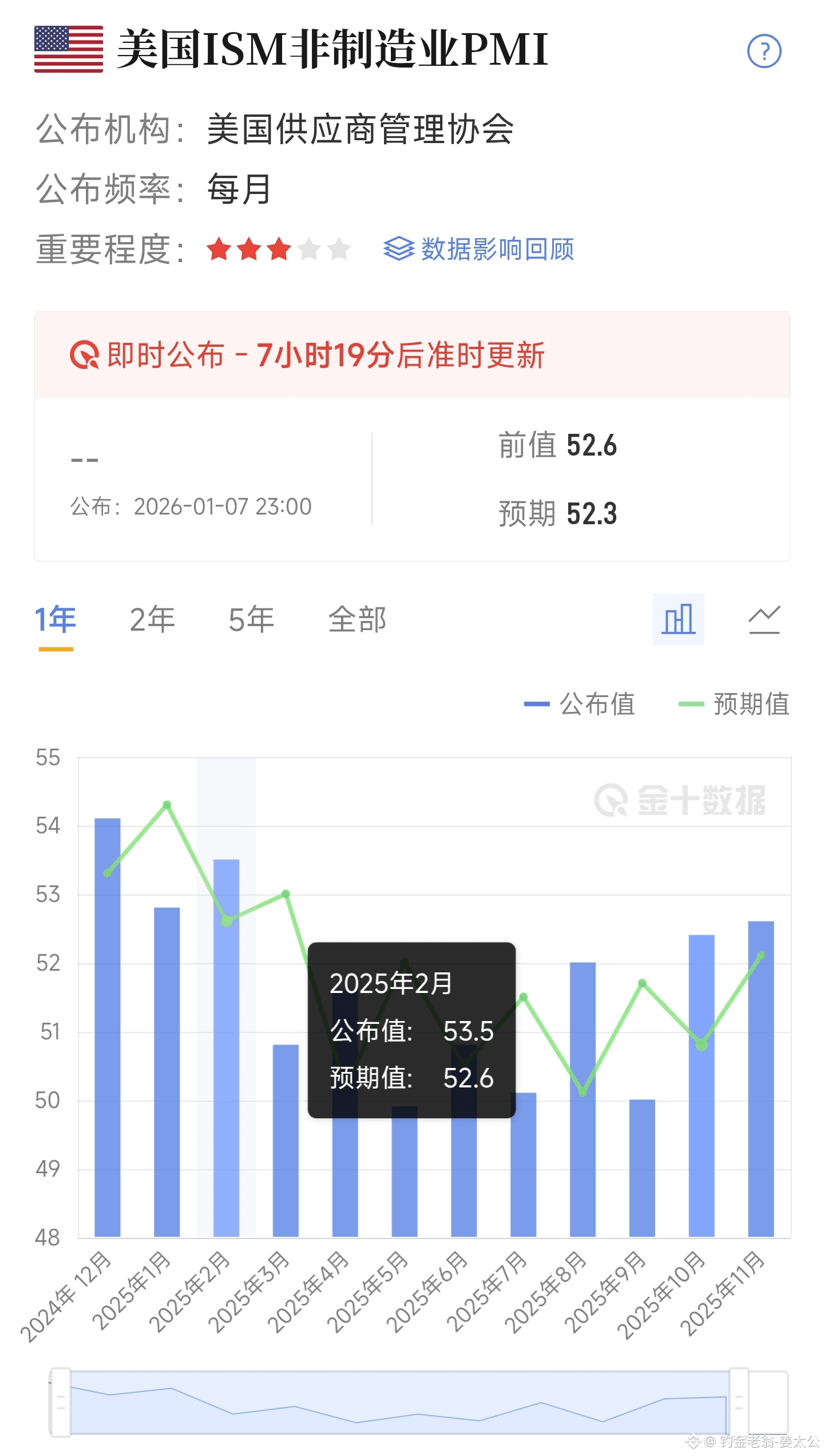
Task: Select the 1年 time range tab
Action: coord(56,620)
